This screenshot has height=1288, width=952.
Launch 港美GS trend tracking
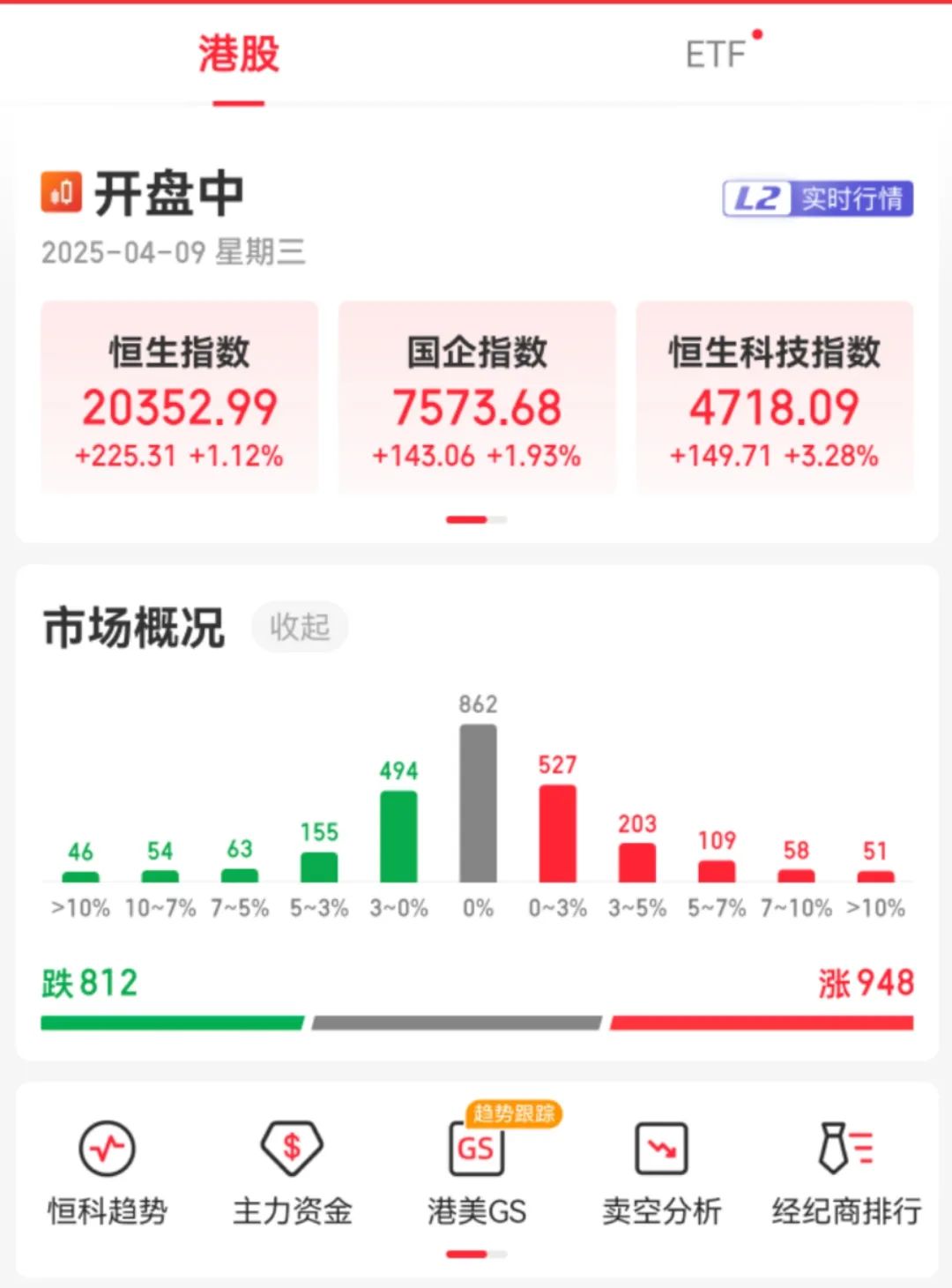(477, 1173)
